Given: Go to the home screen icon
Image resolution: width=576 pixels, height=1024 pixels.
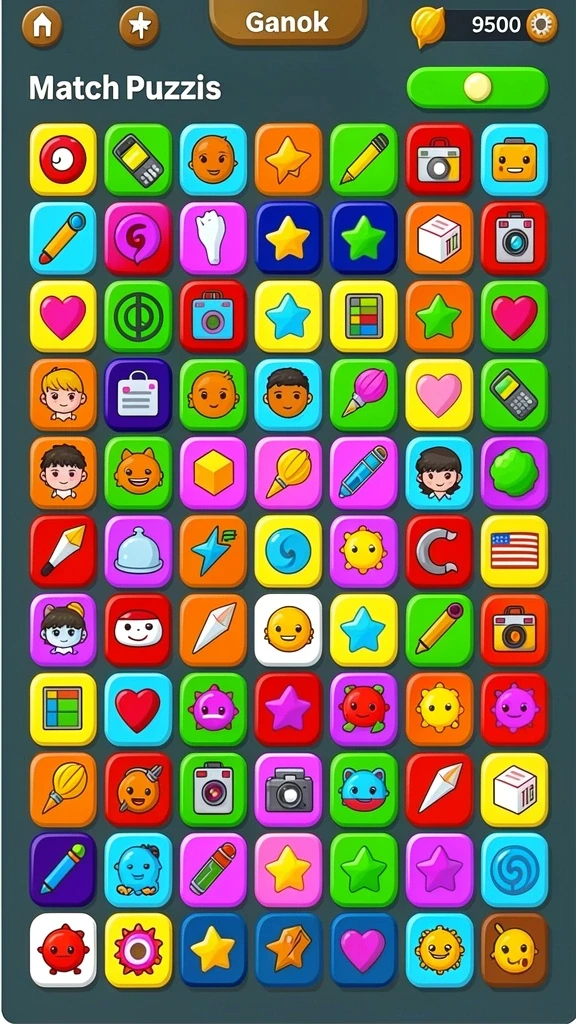Looking at the screenshot, I should click(42, 26).
